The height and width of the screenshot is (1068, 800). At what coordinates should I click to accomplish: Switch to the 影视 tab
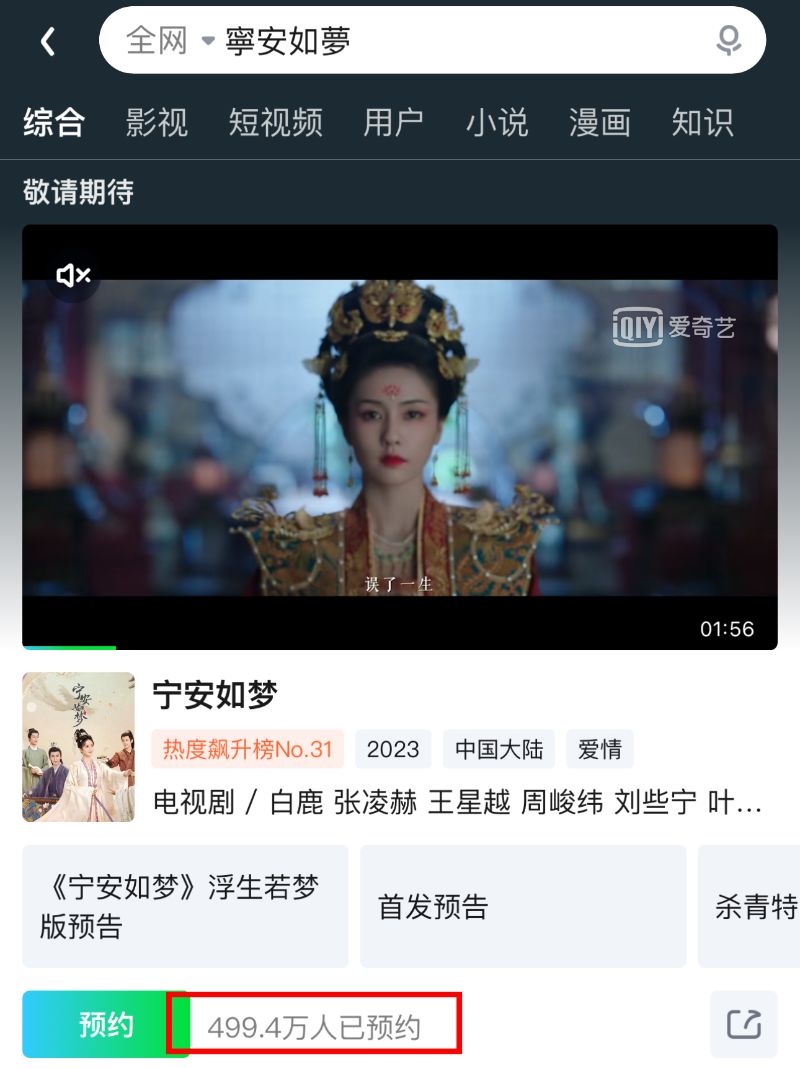click(157, 123)
